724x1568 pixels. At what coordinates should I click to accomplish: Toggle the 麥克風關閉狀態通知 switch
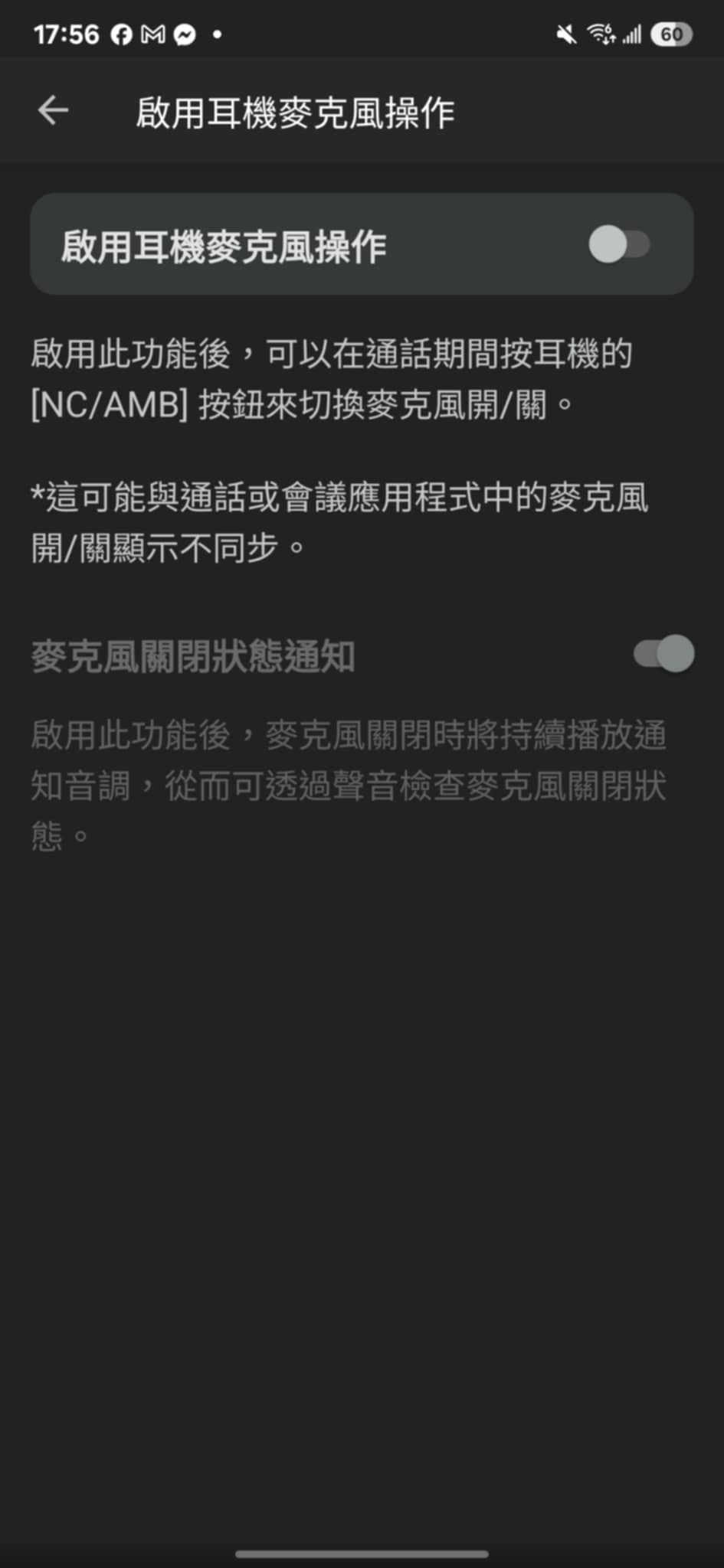coord(663,655)
